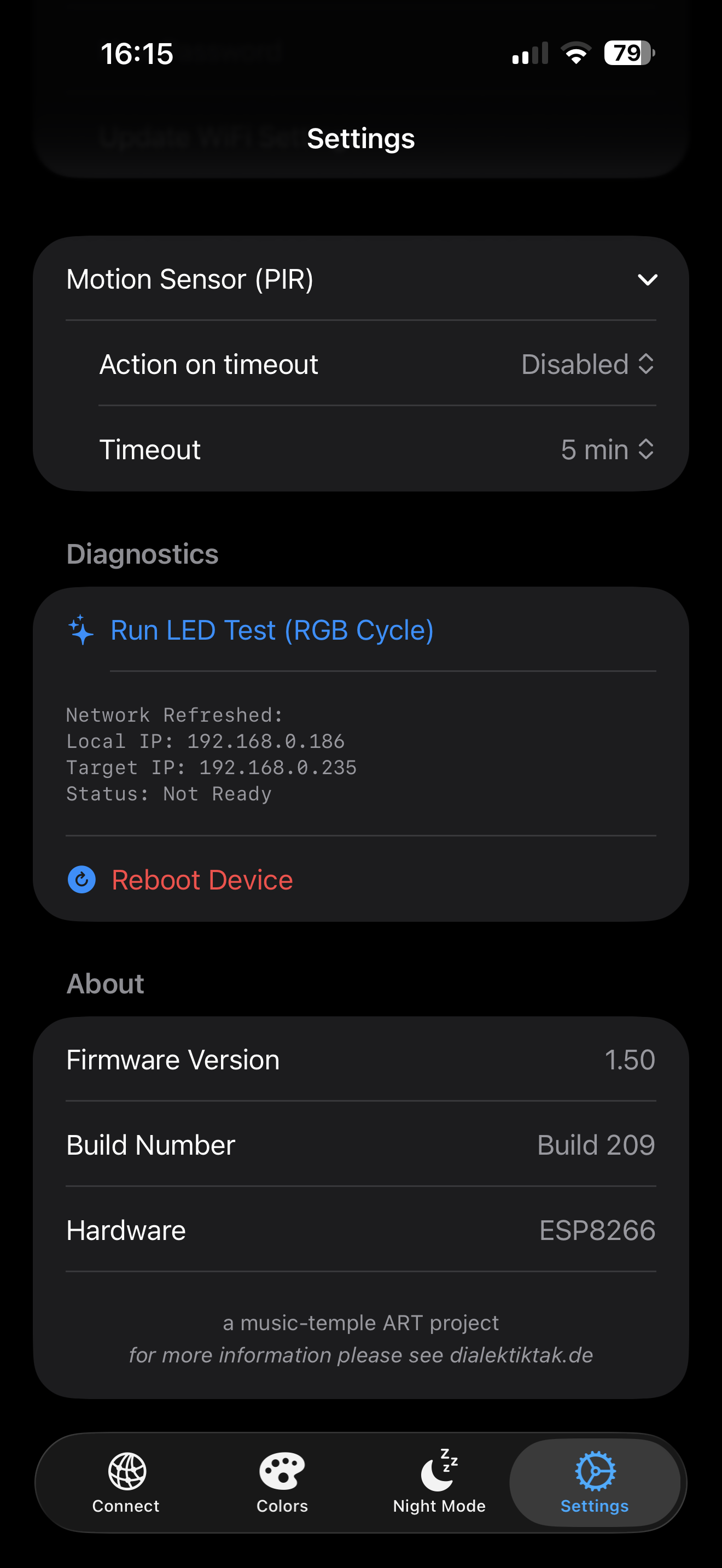Switch to the Connect tab
The image size is (722, 1568).
click(x=126, y=1482)
